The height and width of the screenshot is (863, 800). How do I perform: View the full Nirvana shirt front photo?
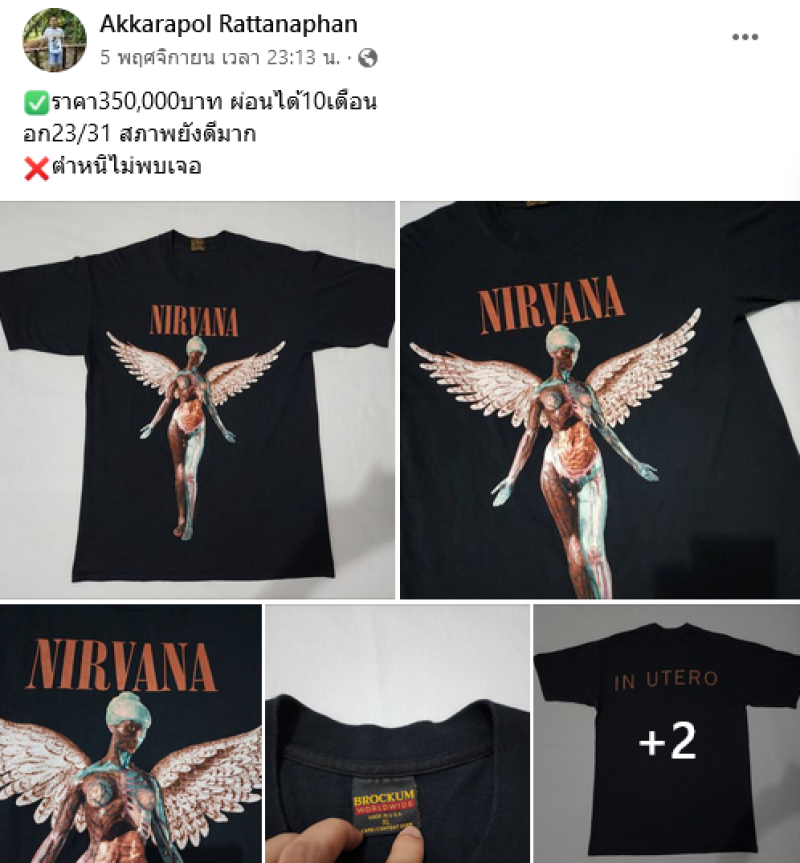(197, 400)
